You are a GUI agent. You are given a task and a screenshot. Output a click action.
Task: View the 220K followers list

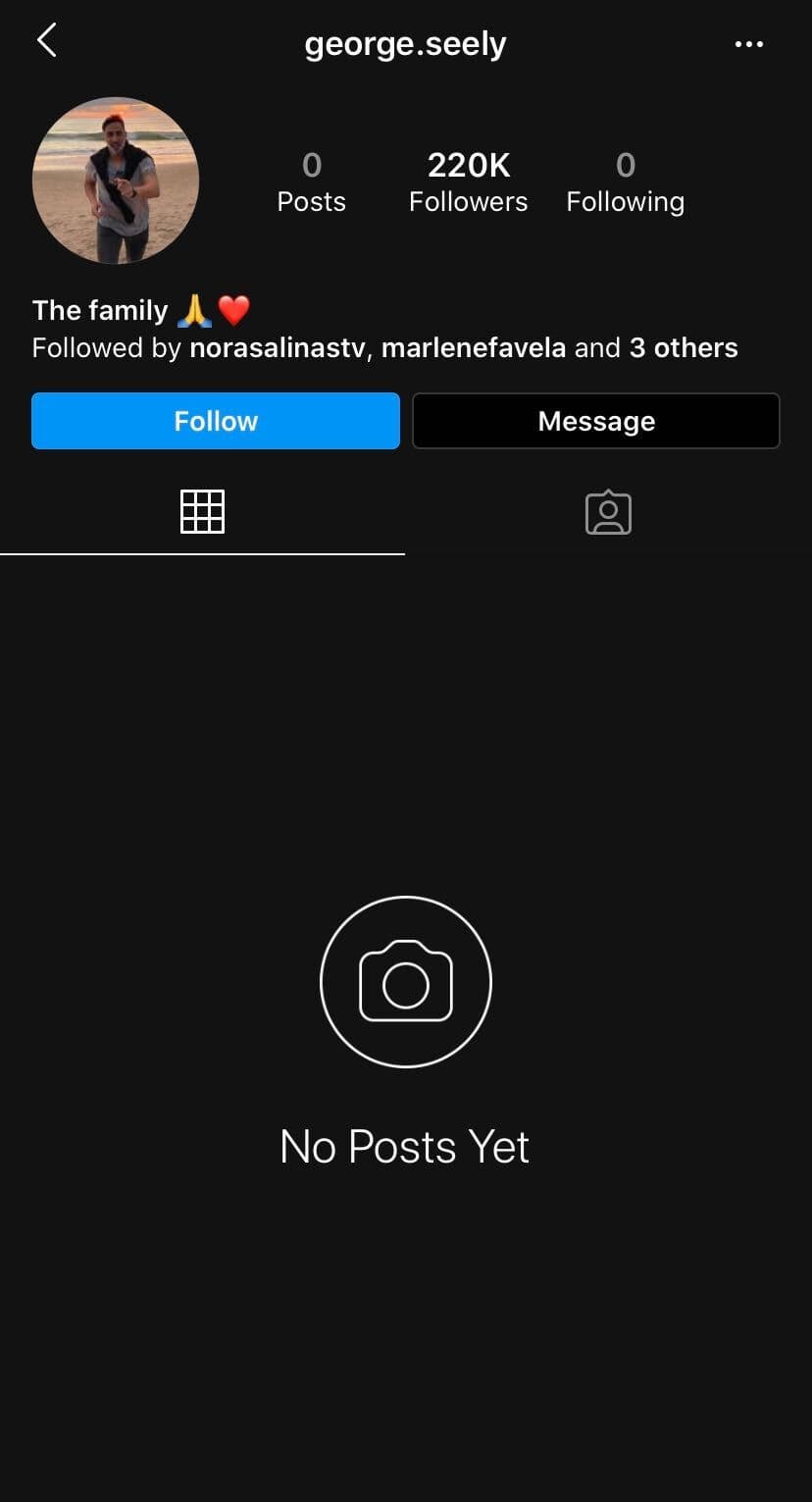point(469,181)
